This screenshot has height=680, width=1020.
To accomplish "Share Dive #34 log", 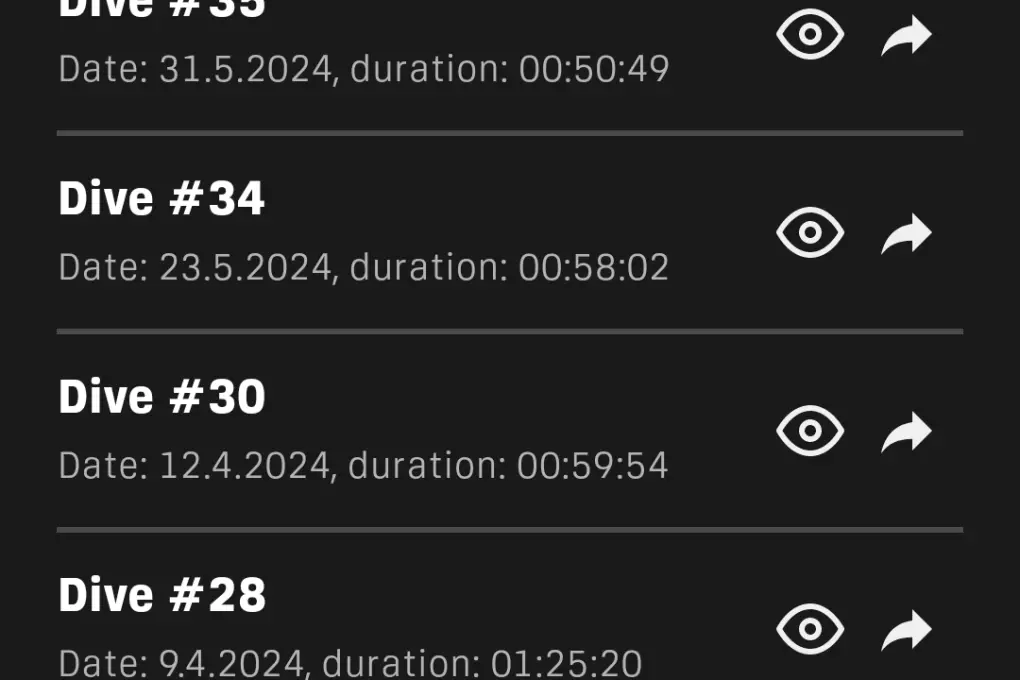I will 906,235.
